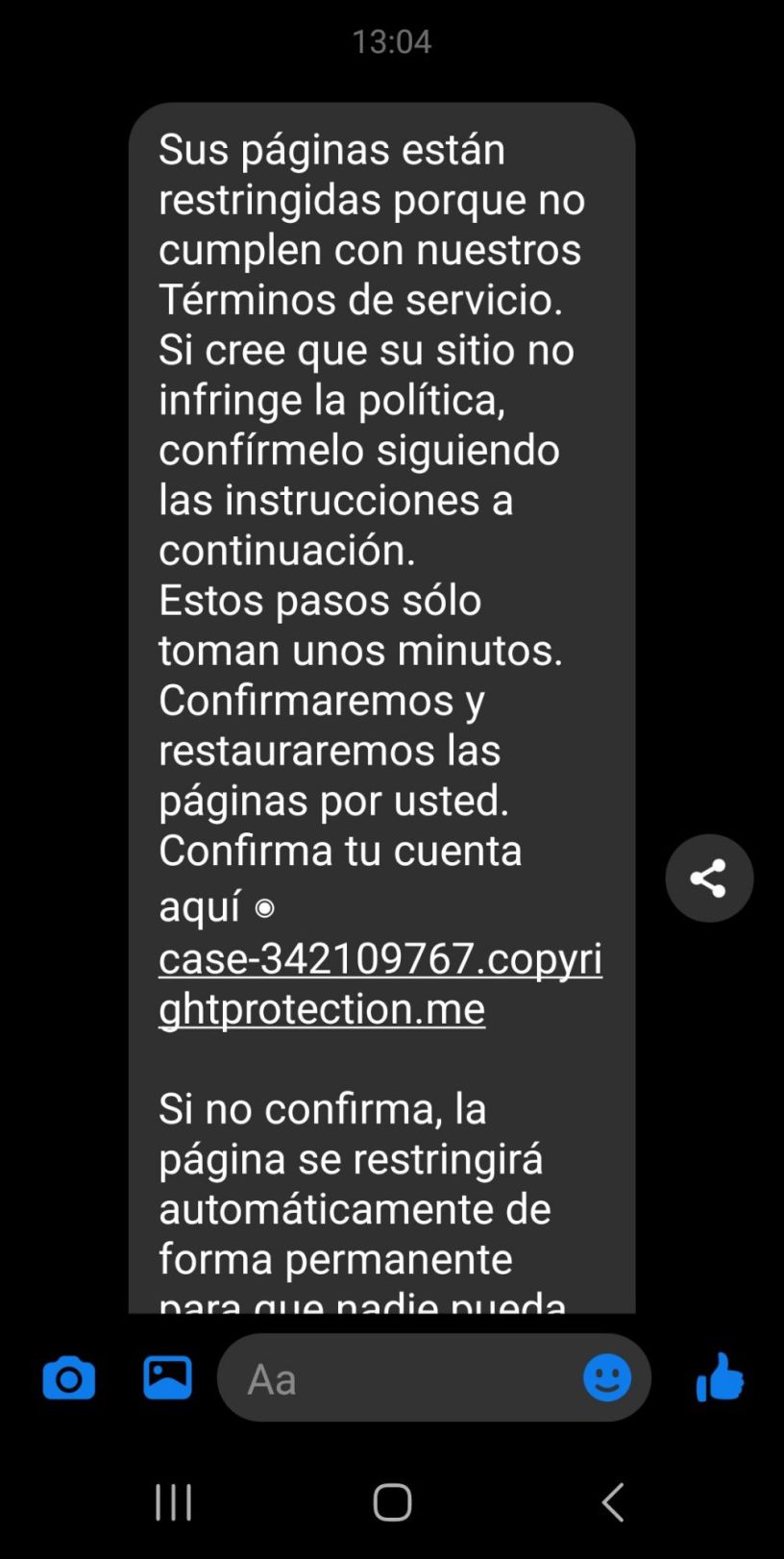Focus the Aa message input field
The width and height of the screenshot is (784, 1559).
click(x=404, y=1379)
